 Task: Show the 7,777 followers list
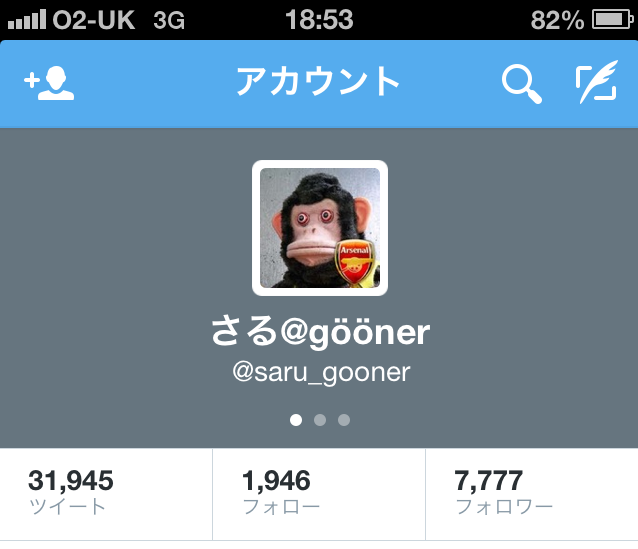pyautogui.click(x=531, y=493)
